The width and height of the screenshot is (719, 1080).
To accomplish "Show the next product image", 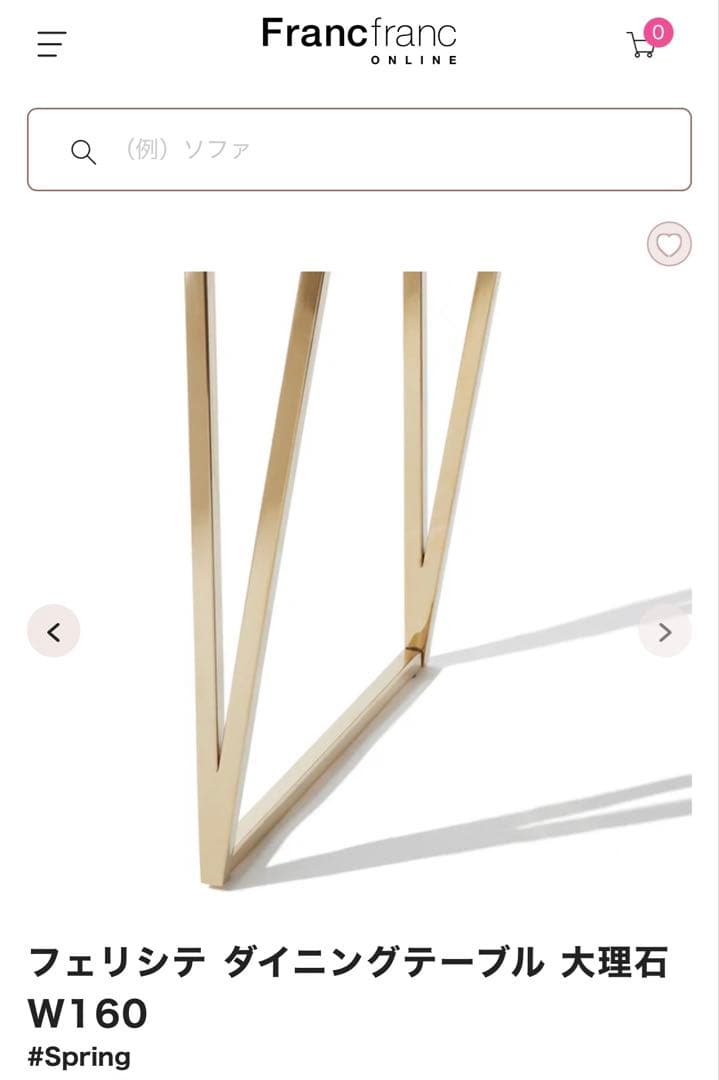I will tap(665, 632).
